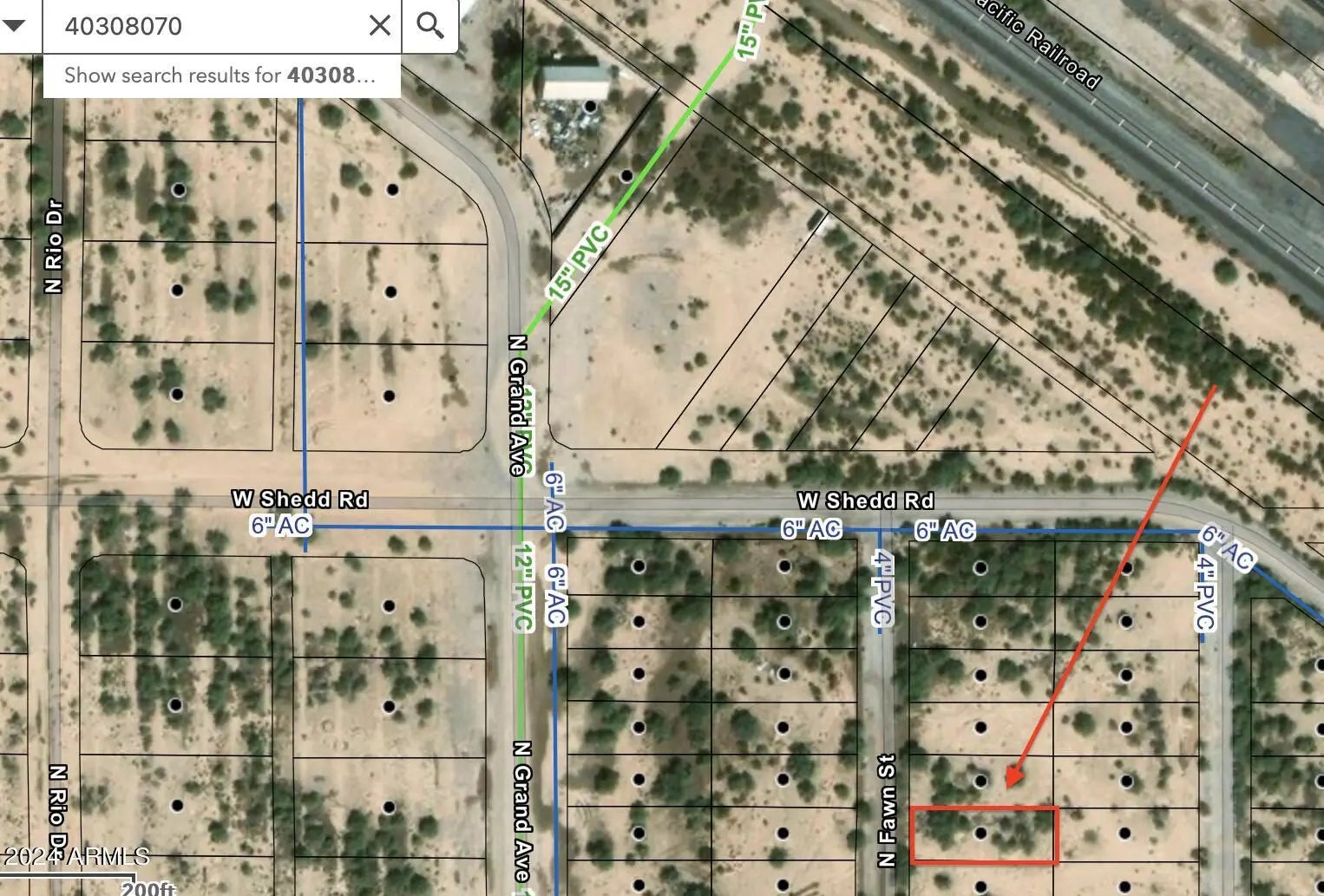Clear the search text with the X
This screenshot has width=1324, height=896.
(379, 26)
